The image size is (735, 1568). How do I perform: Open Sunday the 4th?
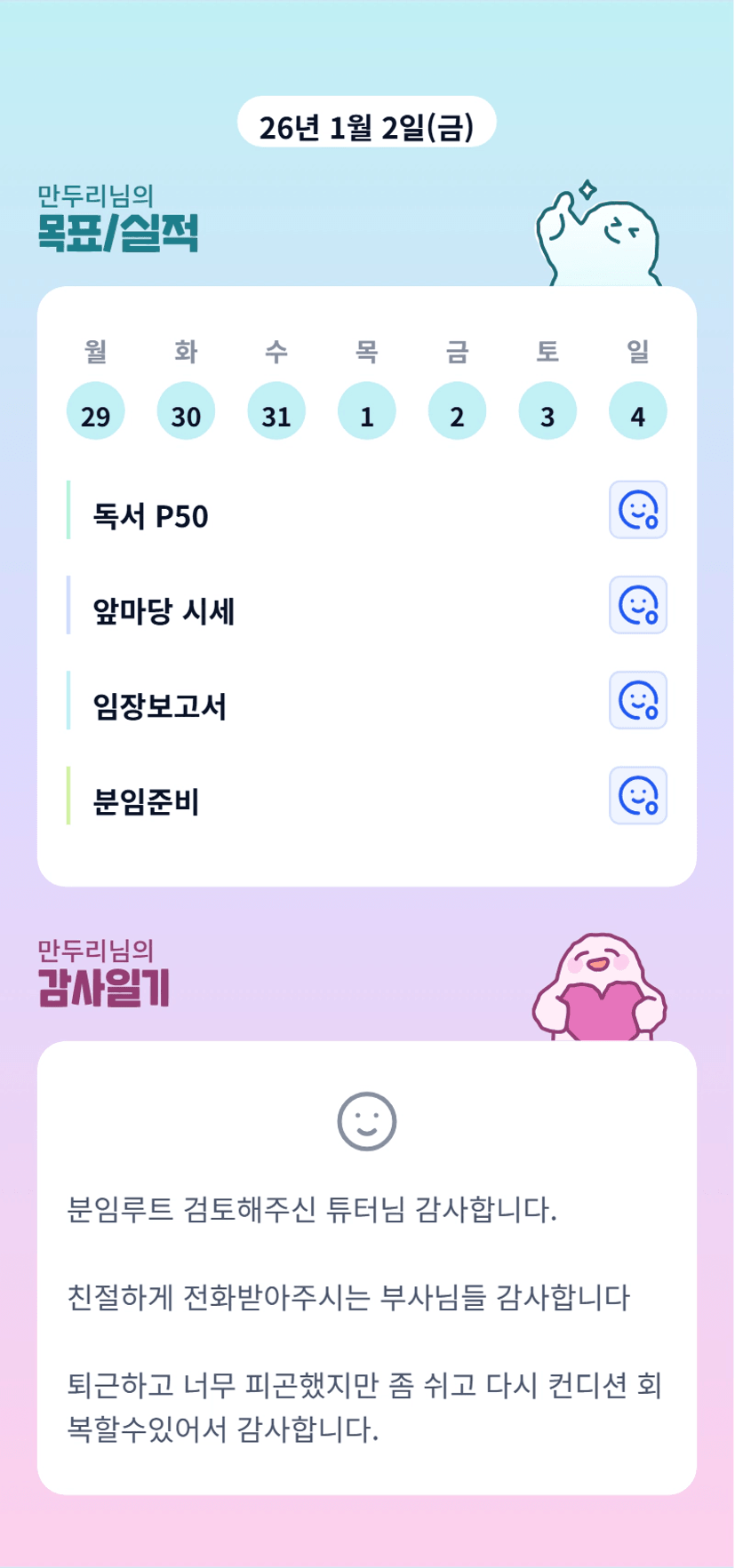(x=637, y=411)
